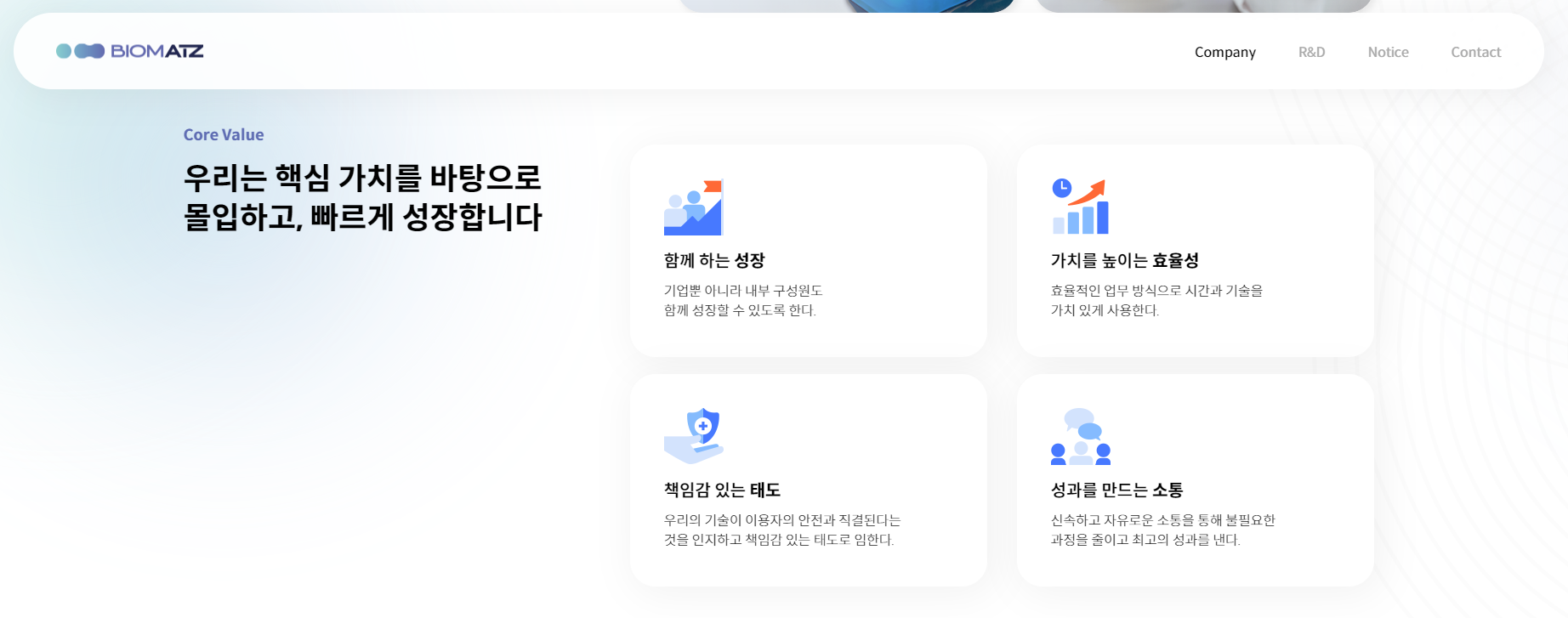Navigate to the Contact page
Screen dimensions: 1568x618
tap(1475, 52)
